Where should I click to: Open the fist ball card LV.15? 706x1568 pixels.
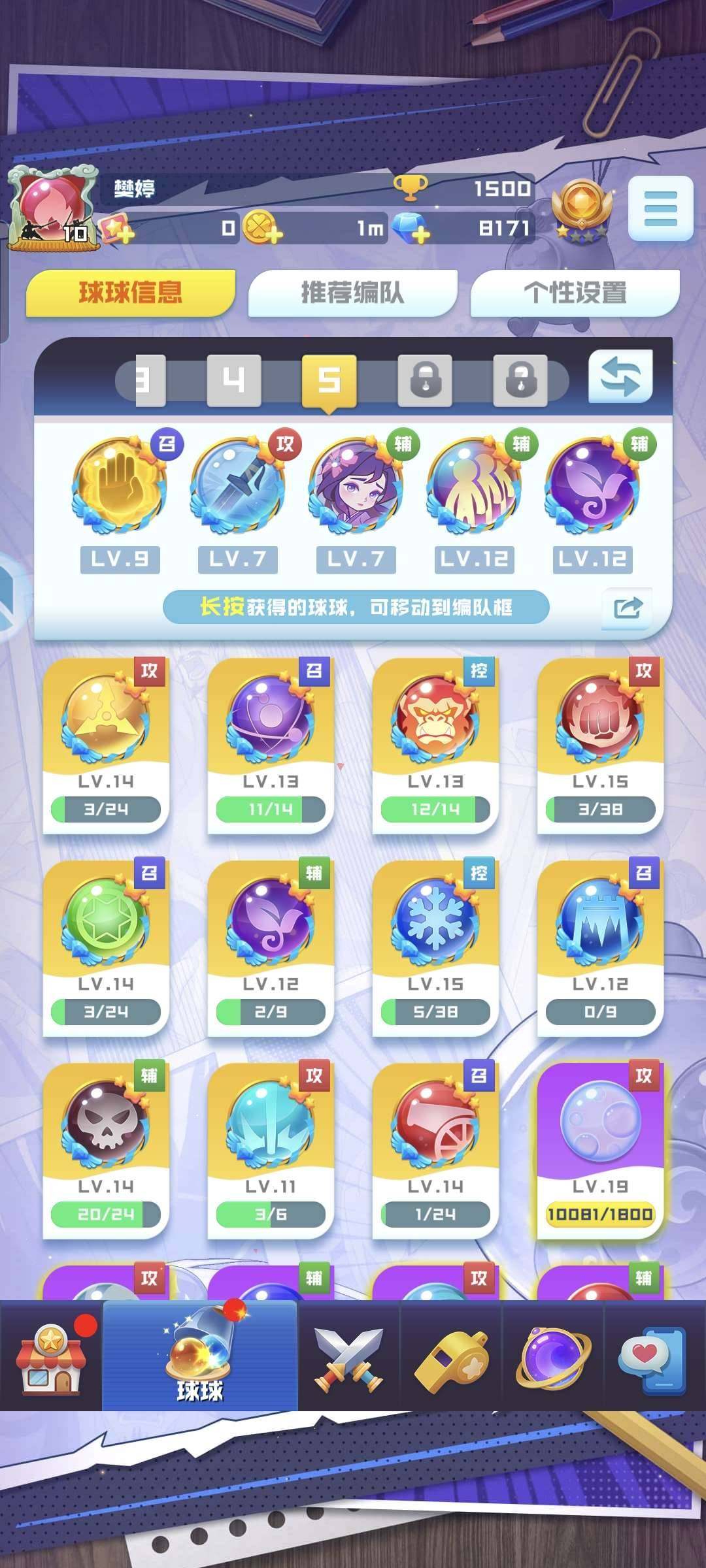(599, 745)
